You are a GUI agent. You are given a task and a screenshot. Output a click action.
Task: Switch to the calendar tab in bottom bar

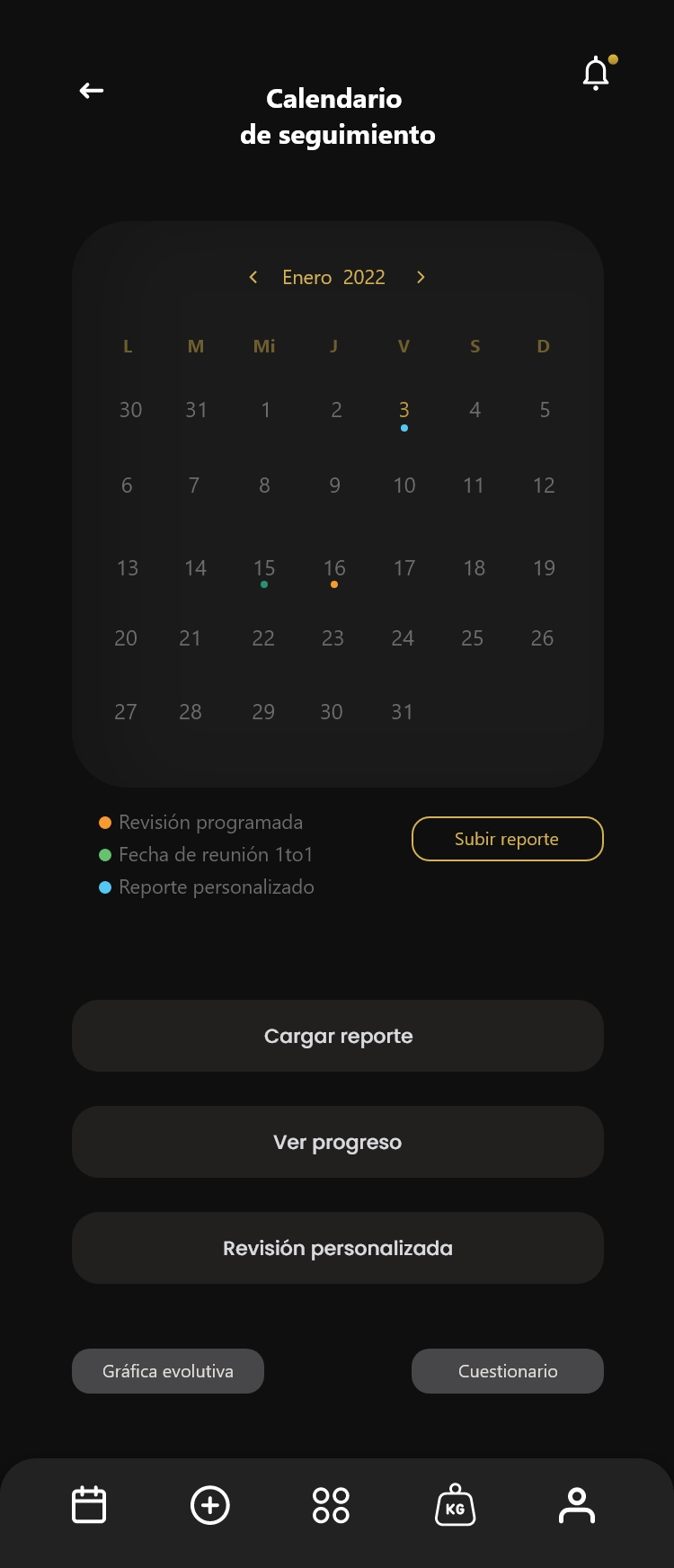pyautogui.click(x=89, y=1505)
